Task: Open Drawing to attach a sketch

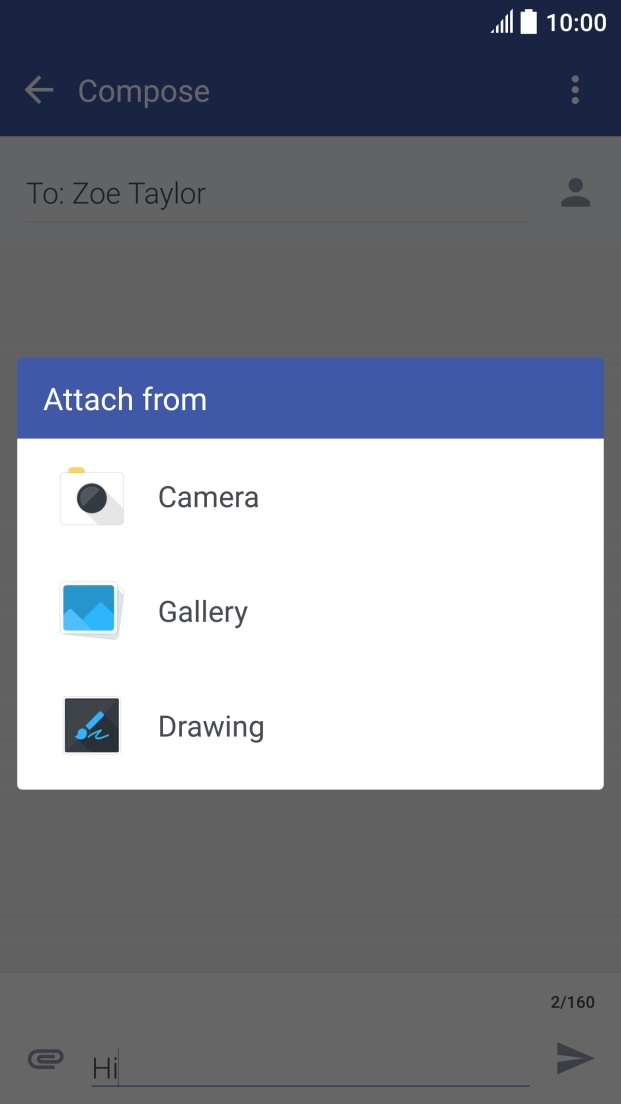Action: (310, 726)
